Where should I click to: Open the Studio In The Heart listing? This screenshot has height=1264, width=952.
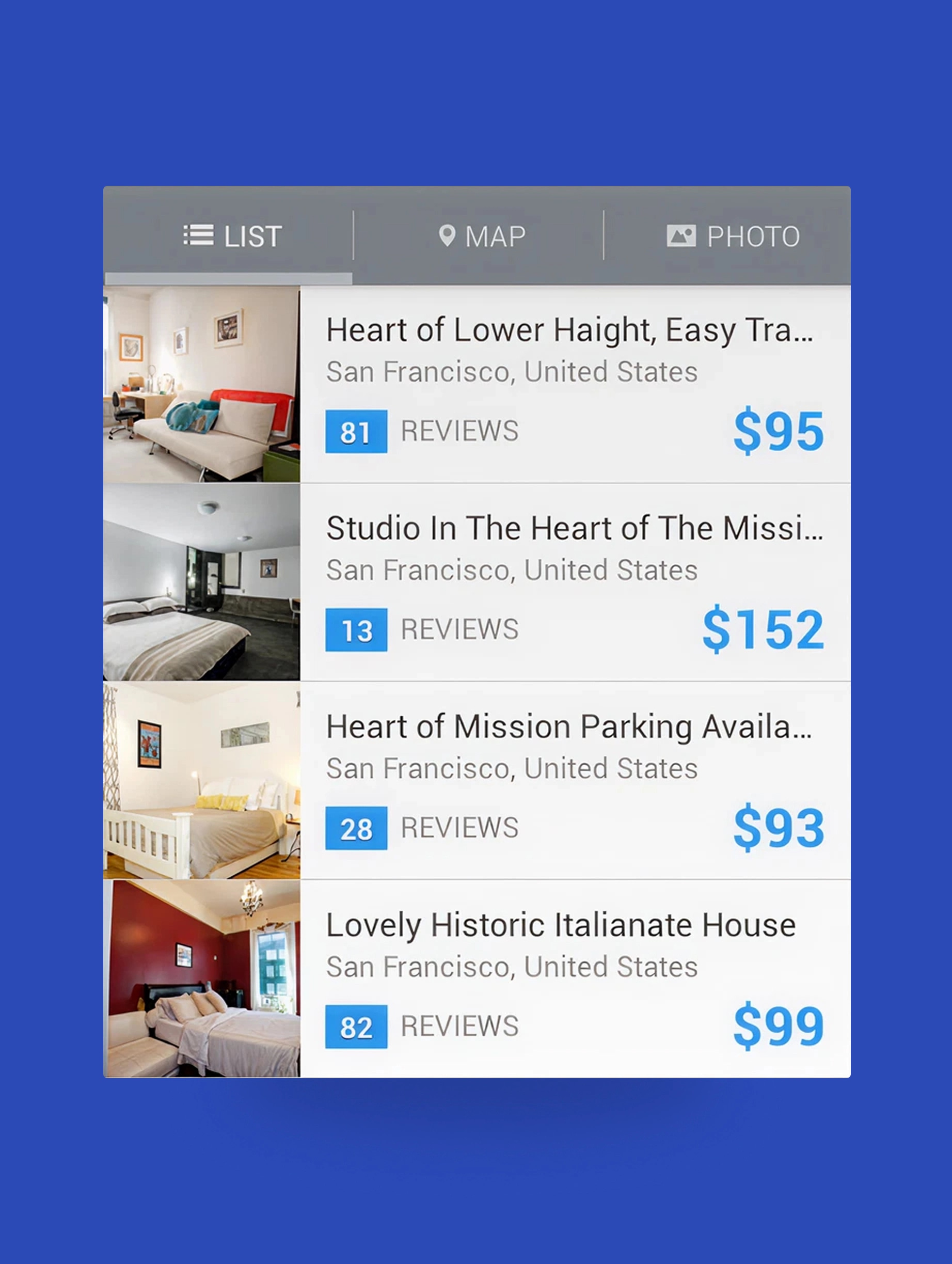click(x=574, y=528)
